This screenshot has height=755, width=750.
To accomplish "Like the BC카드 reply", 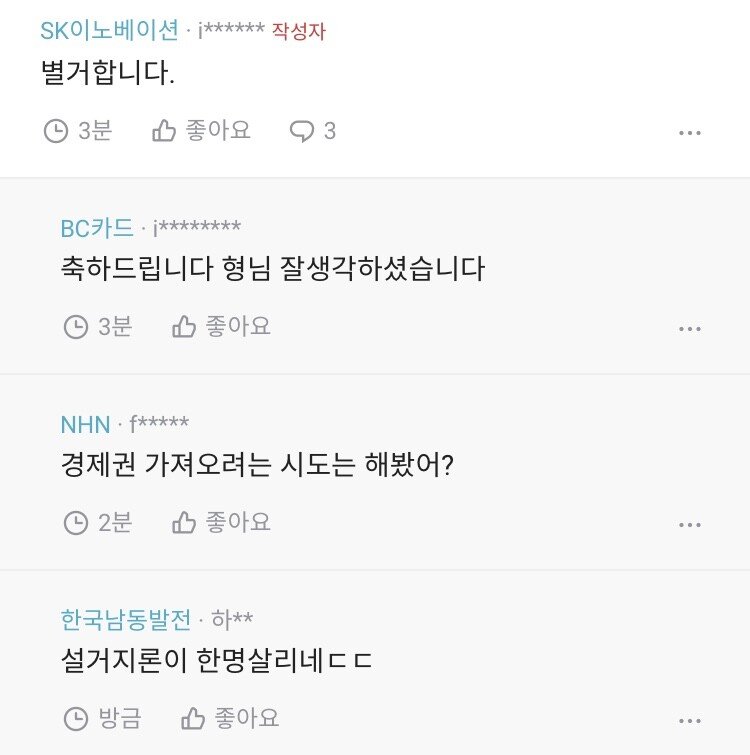I will point(221,327).
